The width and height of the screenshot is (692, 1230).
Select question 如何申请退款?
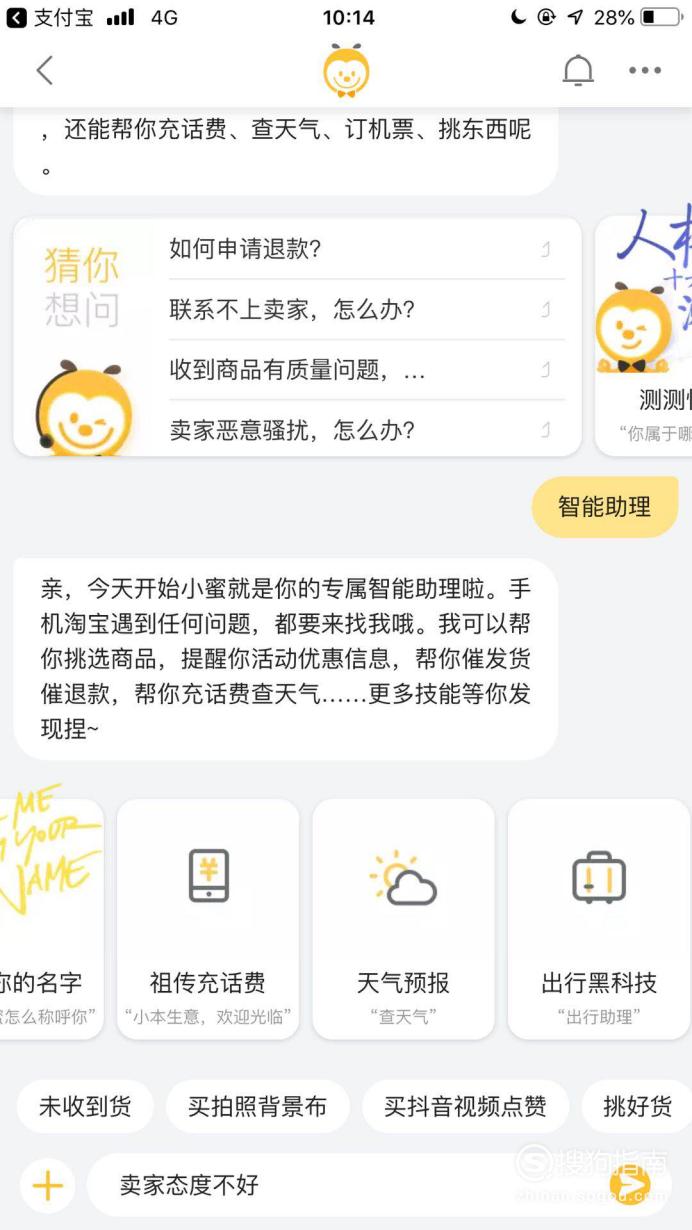pyautogui.click(x=367, y=249)
